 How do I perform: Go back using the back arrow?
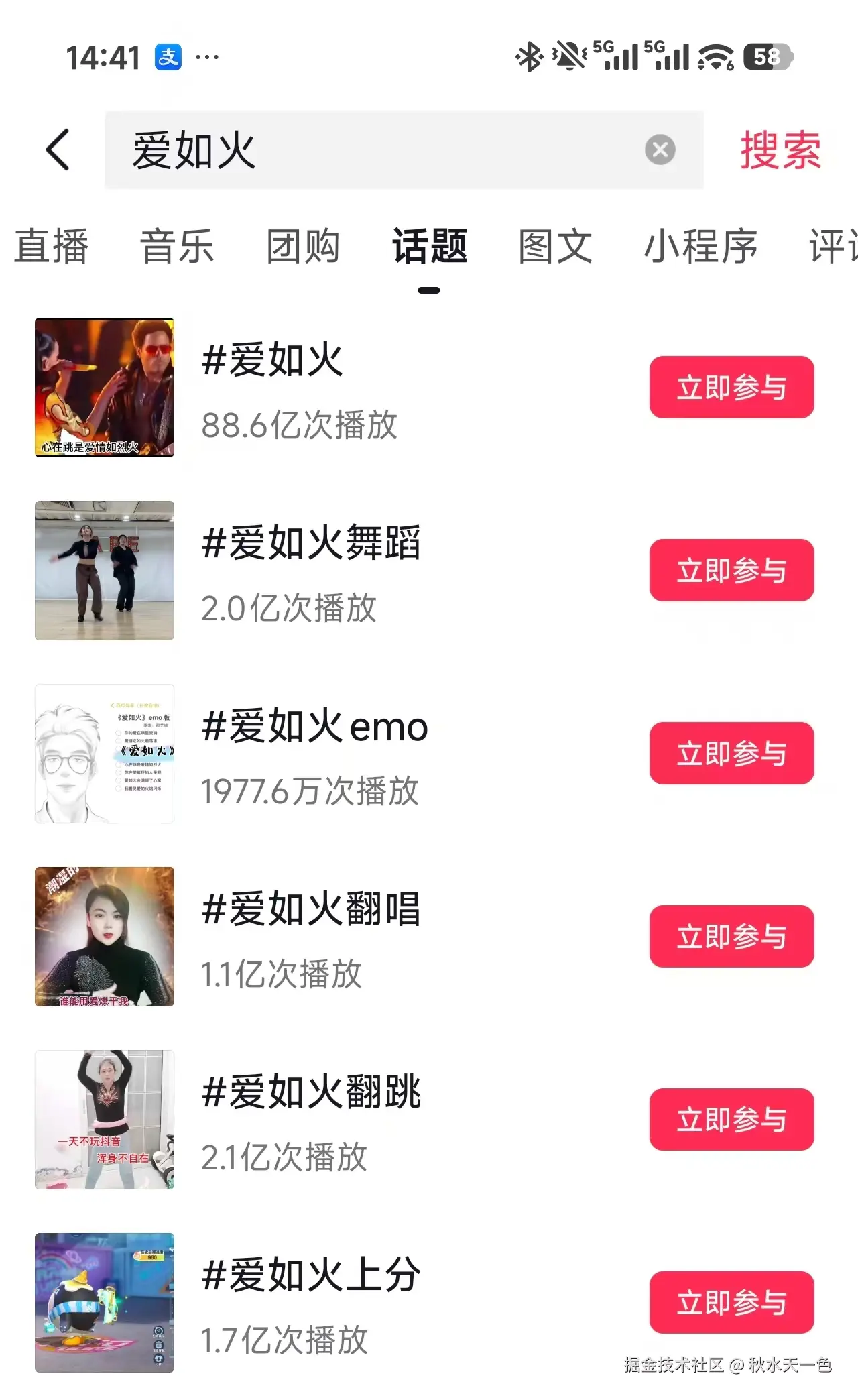(58, 150)
